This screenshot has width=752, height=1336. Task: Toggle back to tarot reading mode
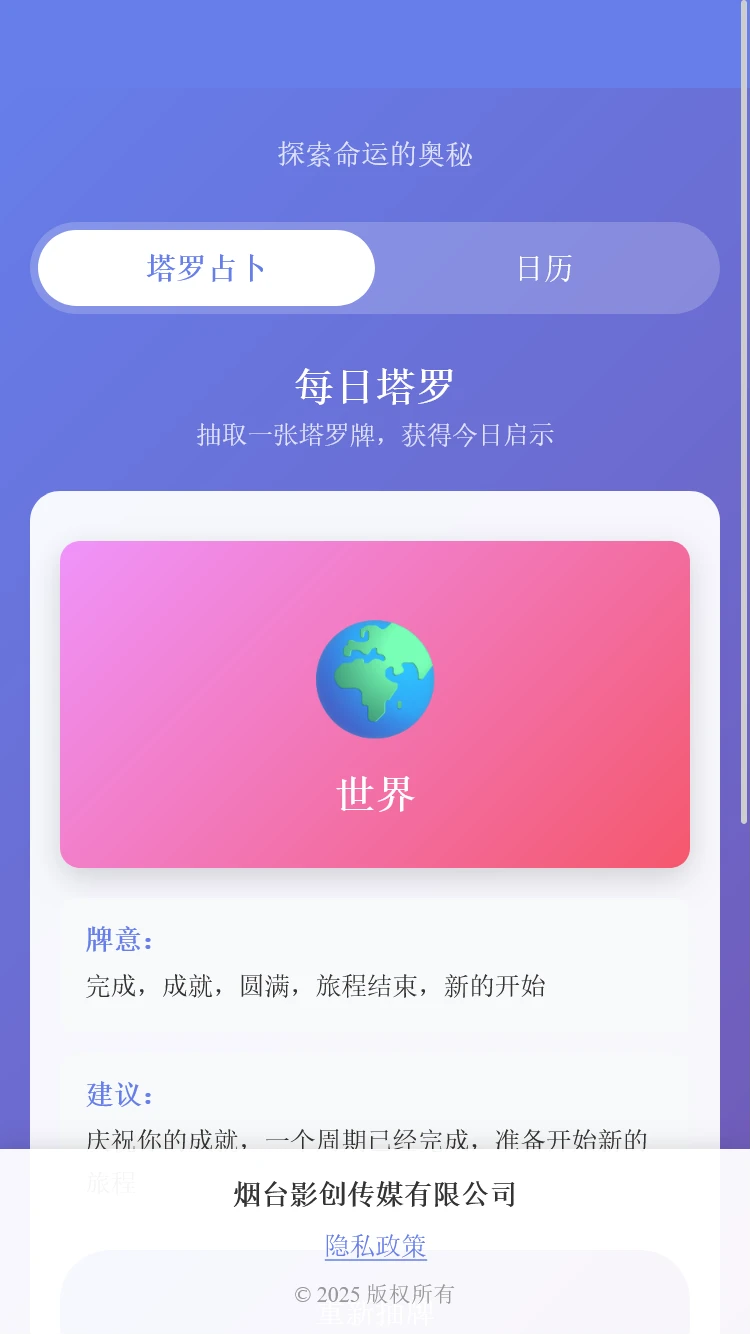pyautogui.click(x=205, y=268)
